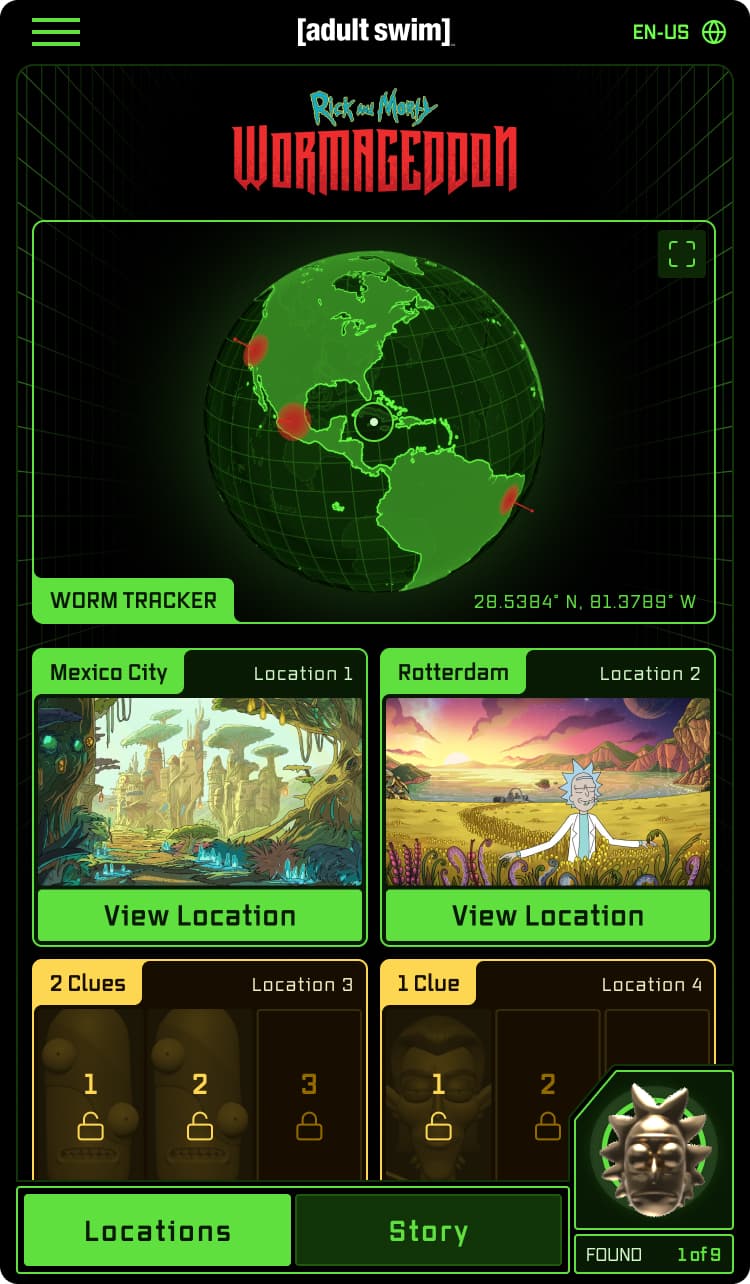Screen dimensions: 750x1284
Task: Open the hamburger menu
Action: (x=56, y=32)
